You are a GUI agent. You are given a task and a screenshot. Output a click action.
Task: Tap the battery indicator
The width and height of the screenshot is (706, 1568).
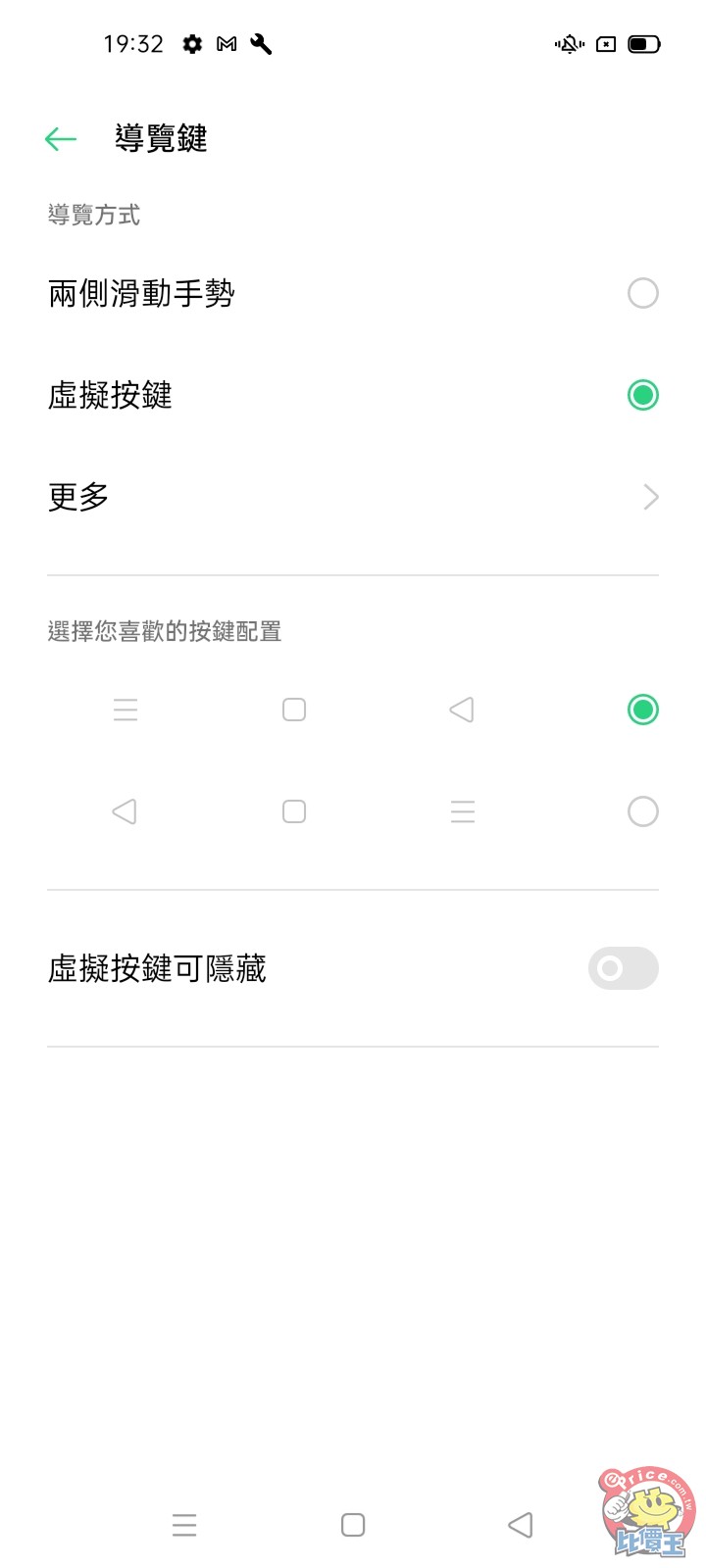[x=642, y=43]
